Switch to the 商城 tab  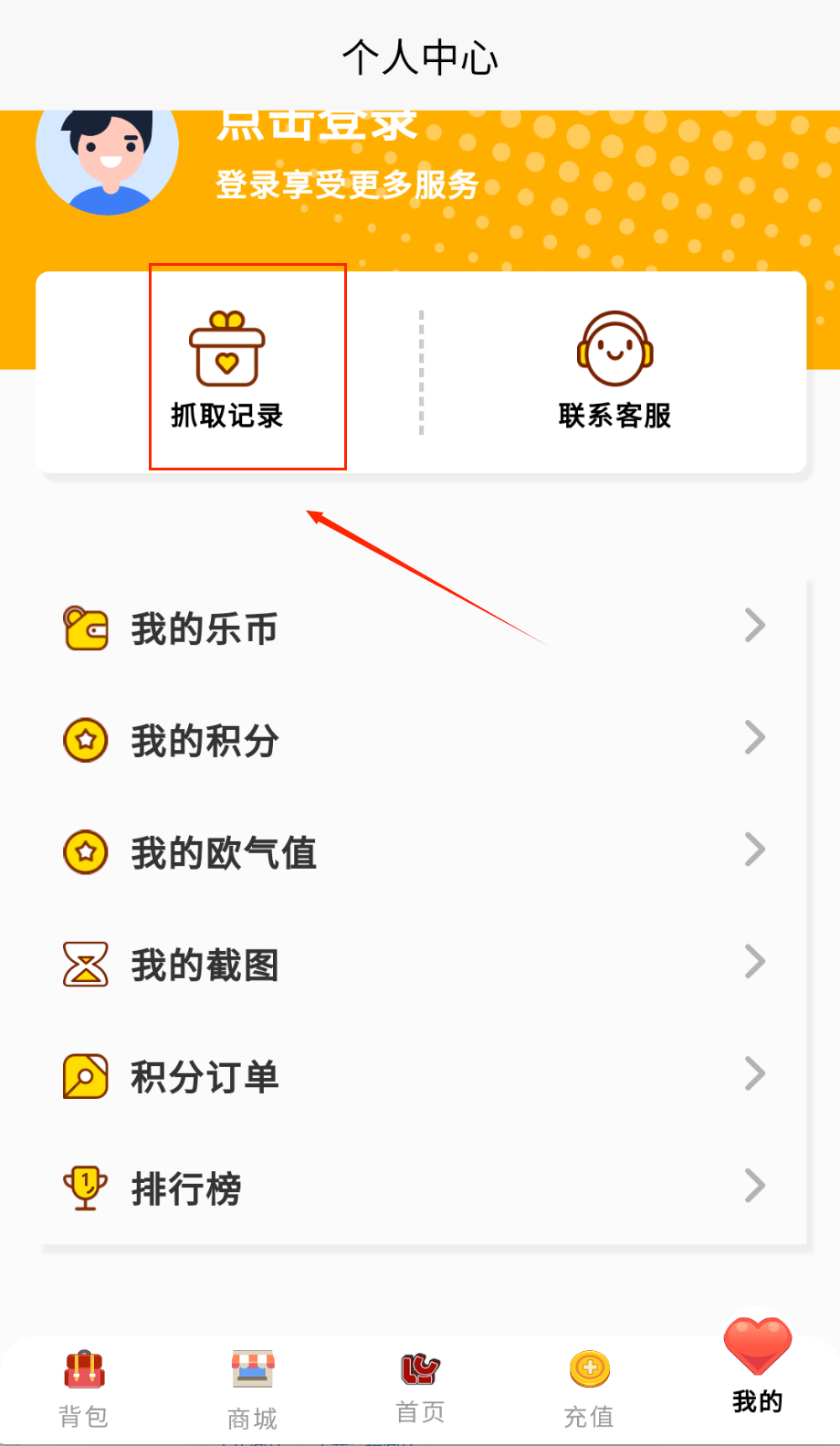252,1388
